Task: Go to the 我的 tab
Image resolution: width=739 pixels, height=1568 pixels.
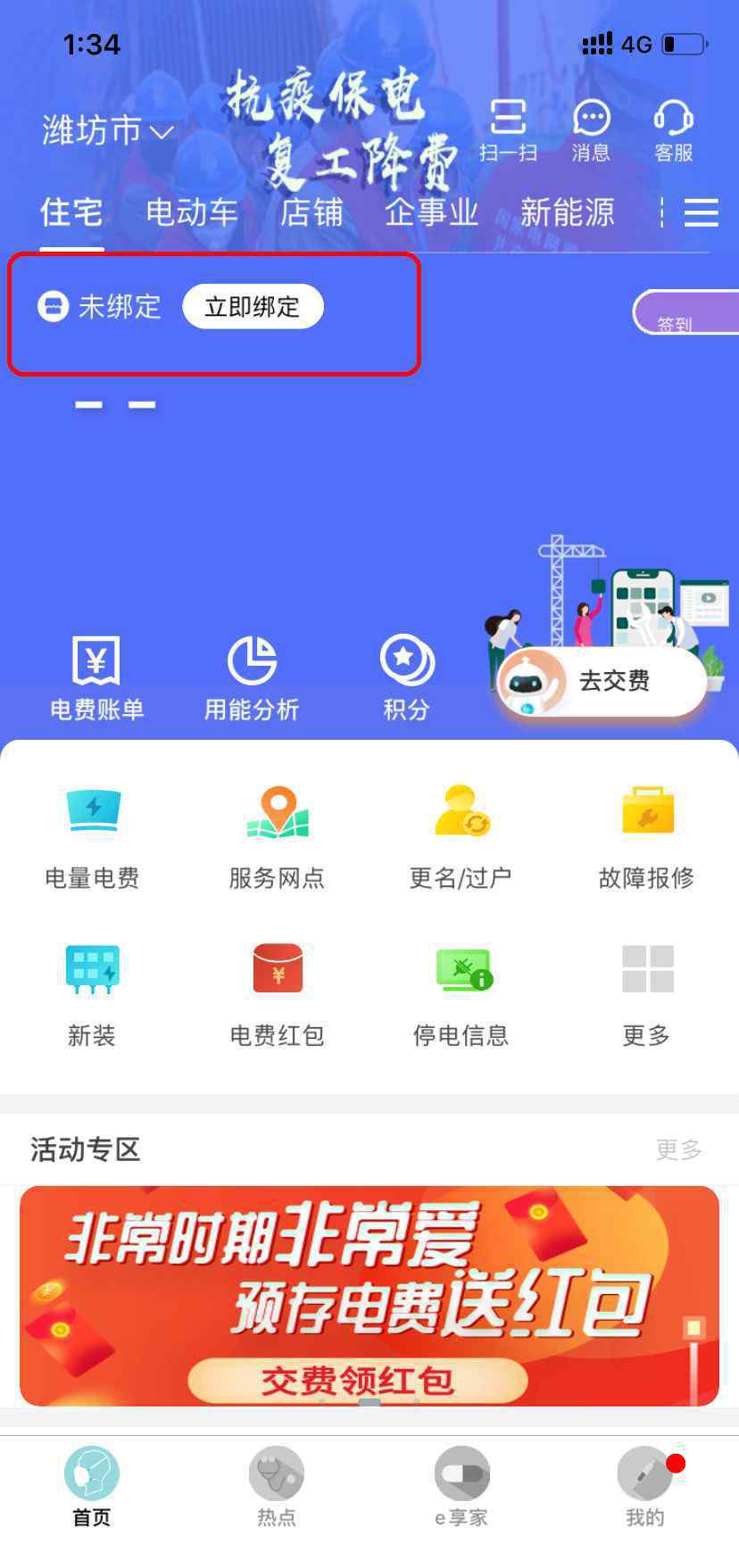Action: tap(645, 1487)
